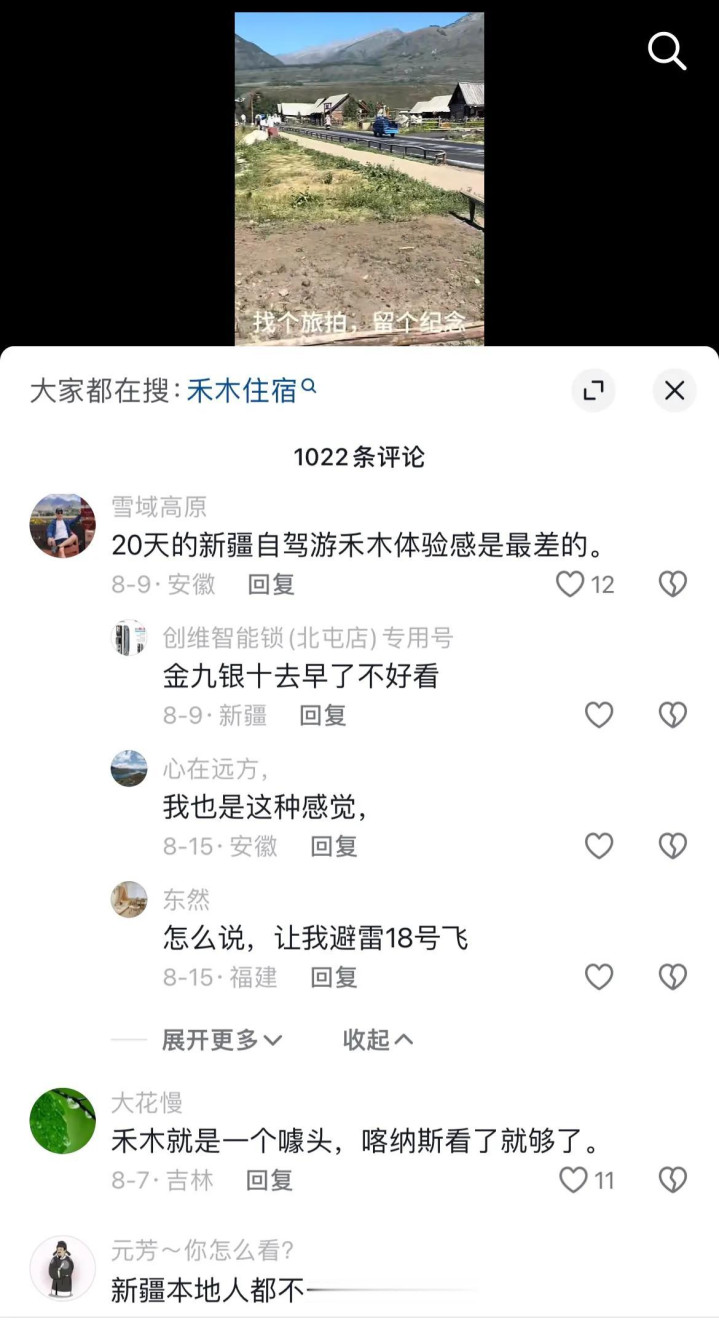The height and width of the screenshot is (1324, 719).
Task: Open 大花慢's profile avatar
Action: (x=63, y=1121)
